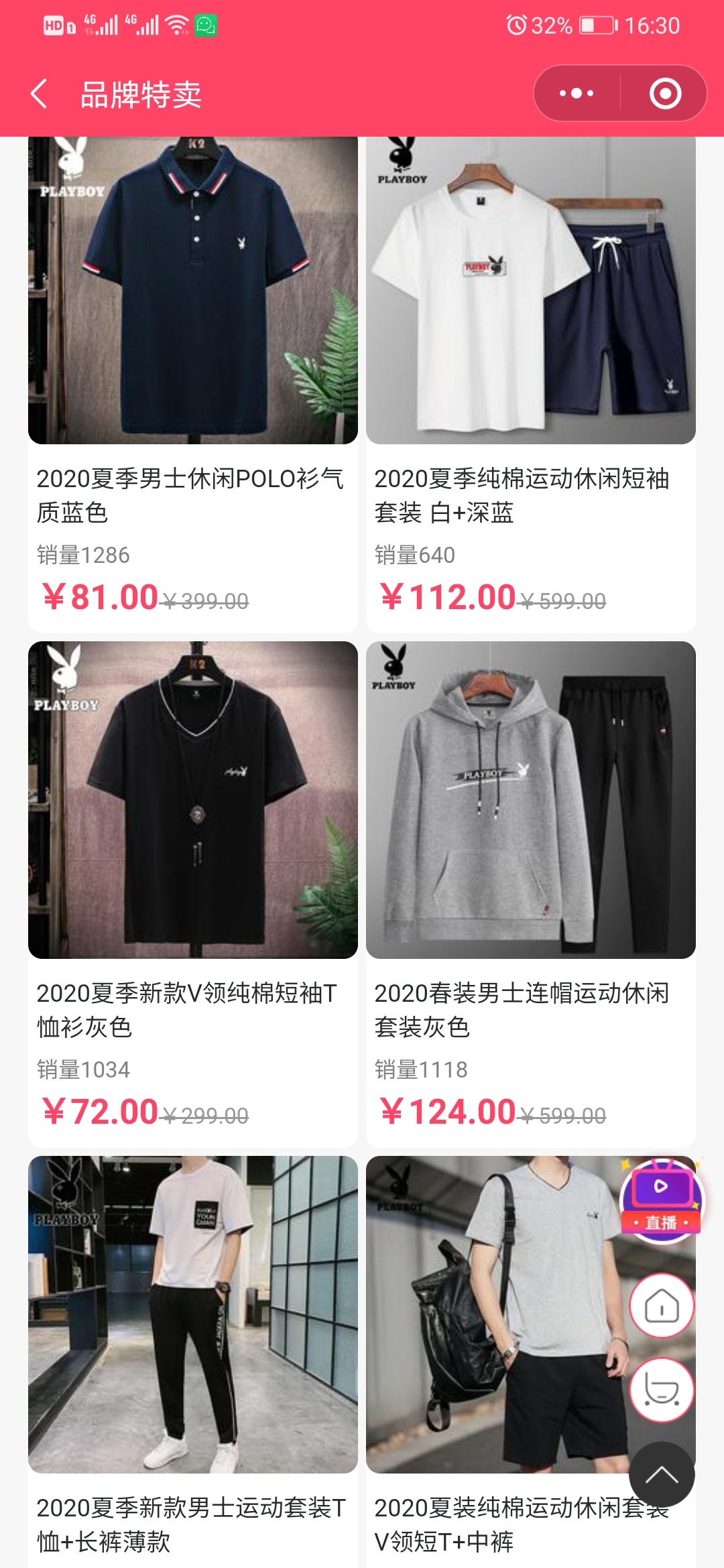
Task: Open the shopping cart
Action: (x=662, y=1390)
